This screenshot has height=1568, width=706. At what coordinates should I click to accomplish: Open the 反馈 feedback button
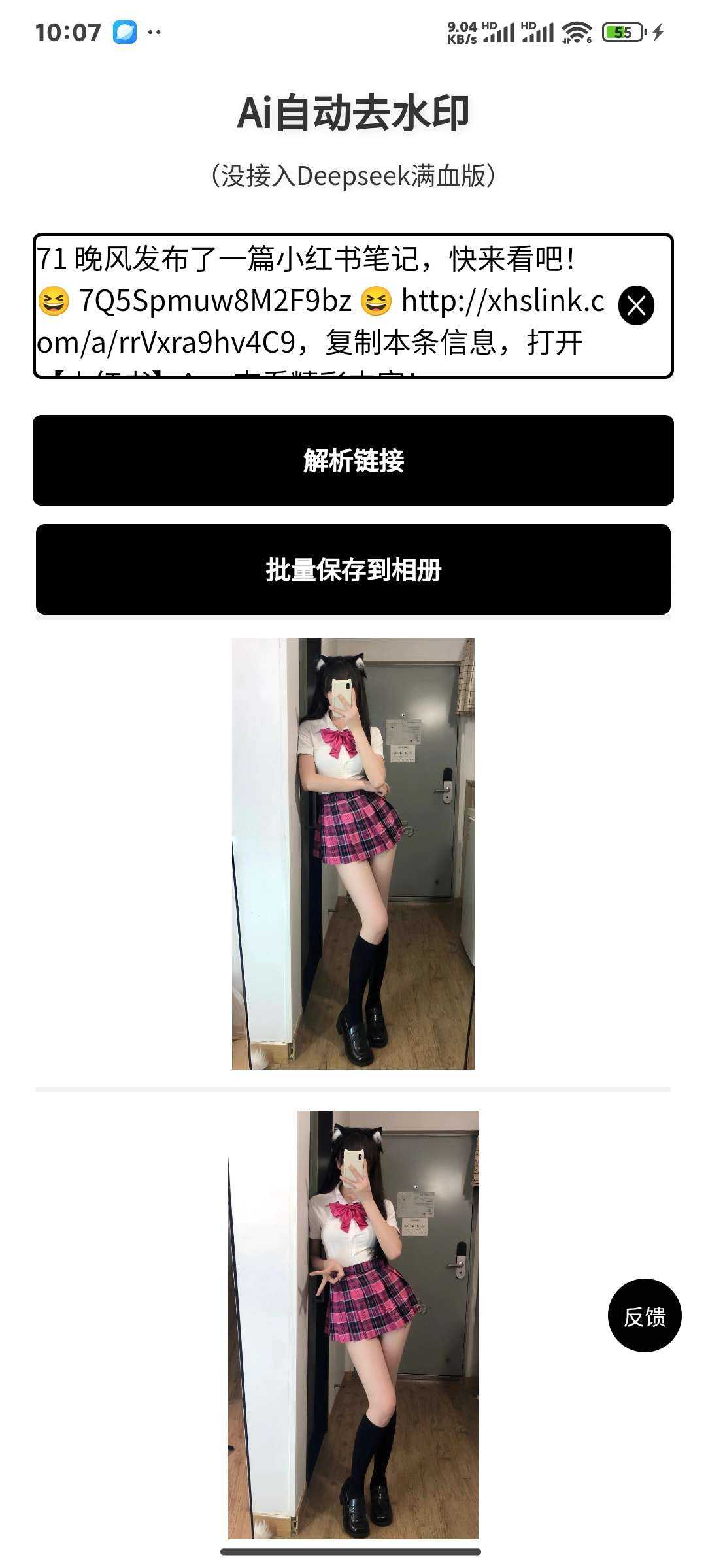coord(644,1316)
